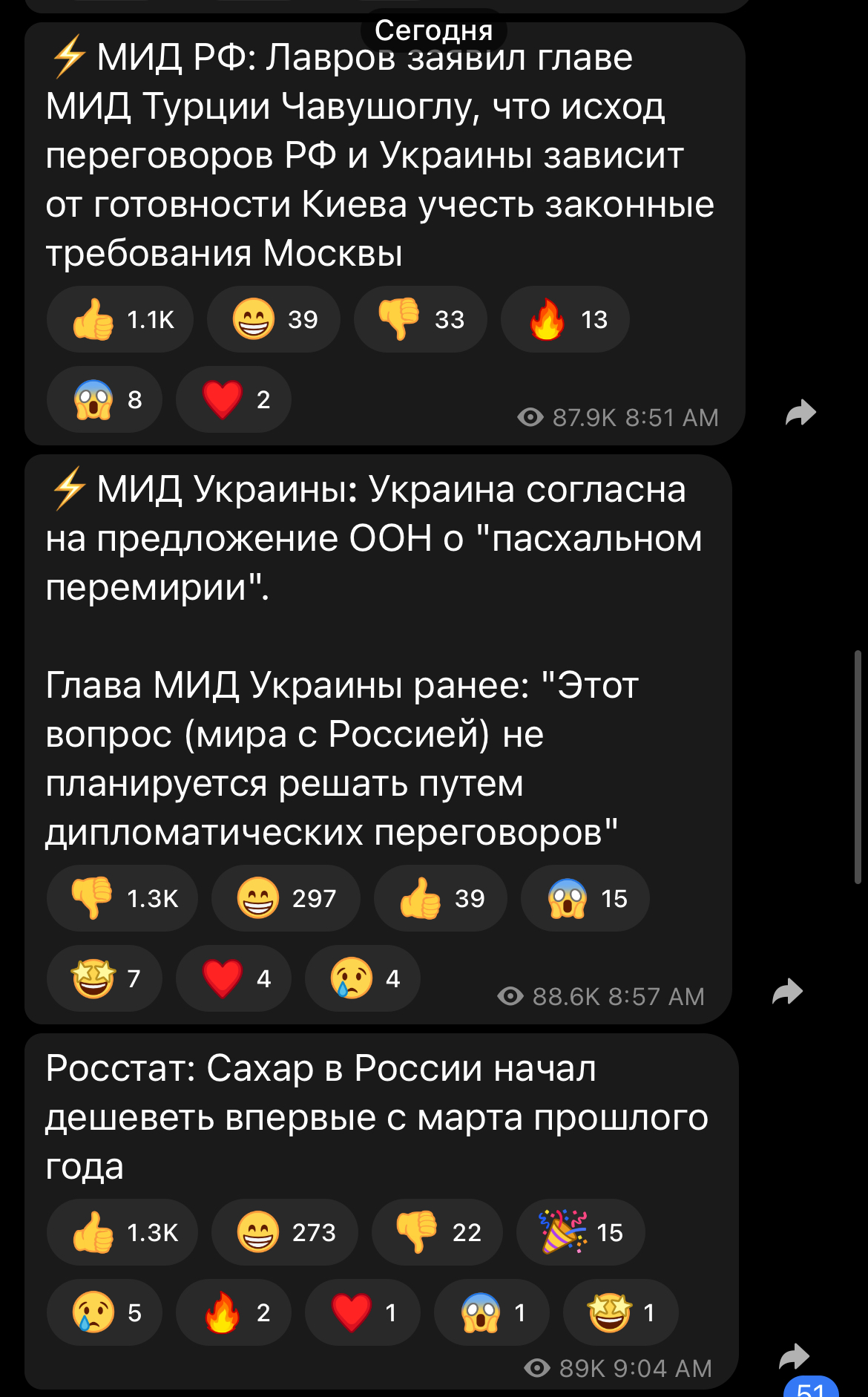Tap grinning reaction 297 on МИД Украины post
This screenshot has height=1397, width=868.
[x=286, y=898]
